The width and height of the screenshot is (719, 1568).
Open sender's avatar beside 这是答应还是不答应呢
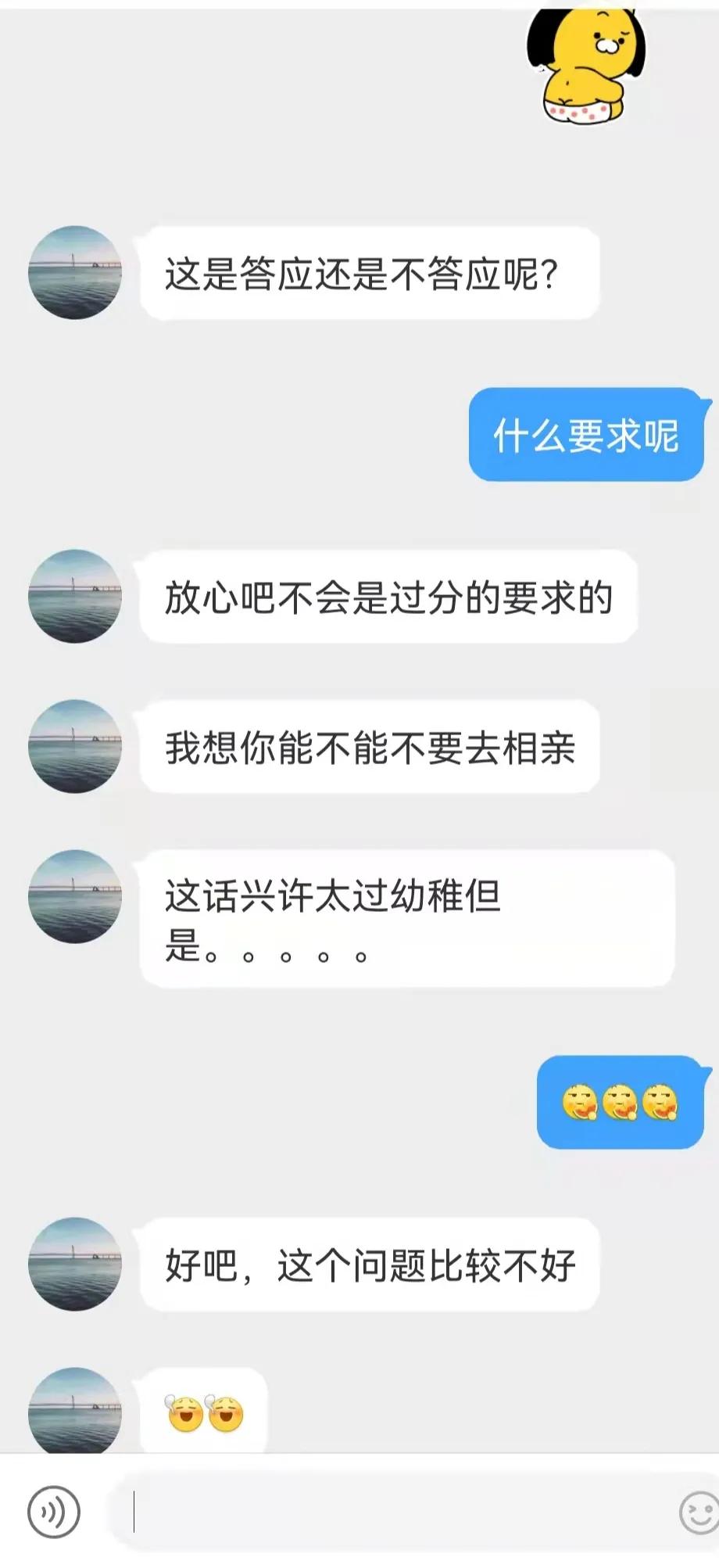click(x=75, y=272)
